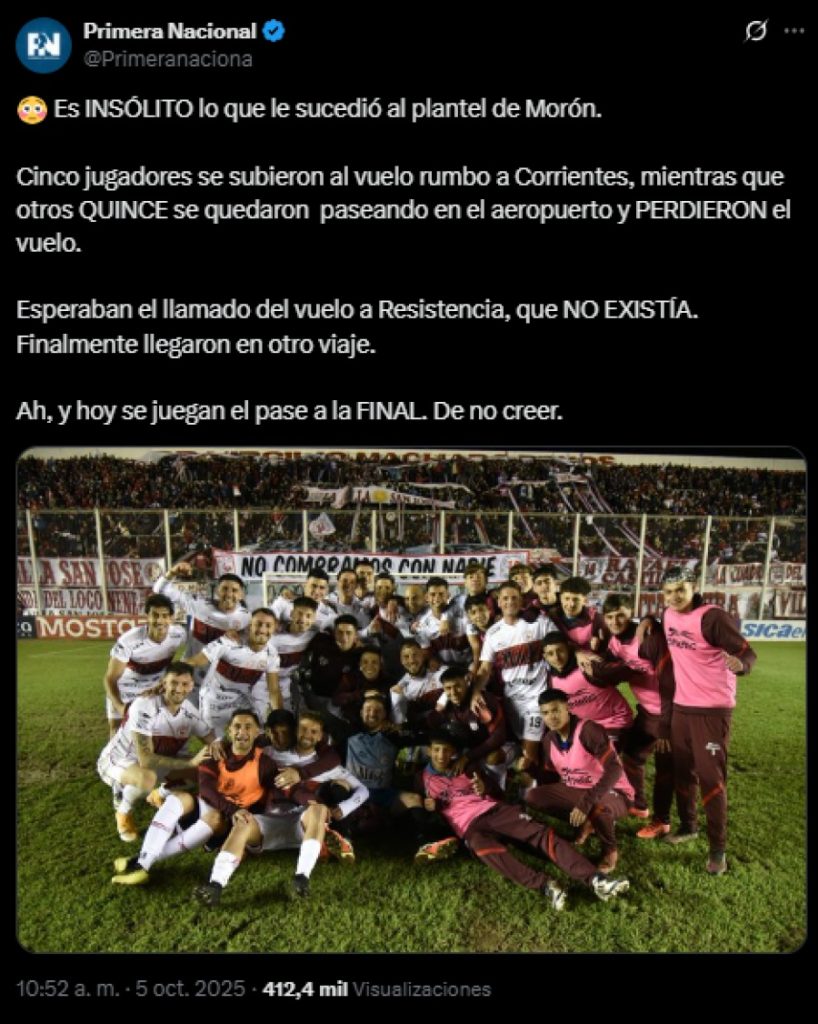
Task: Open the tweet's overflow menu
Action: (794, 31)
